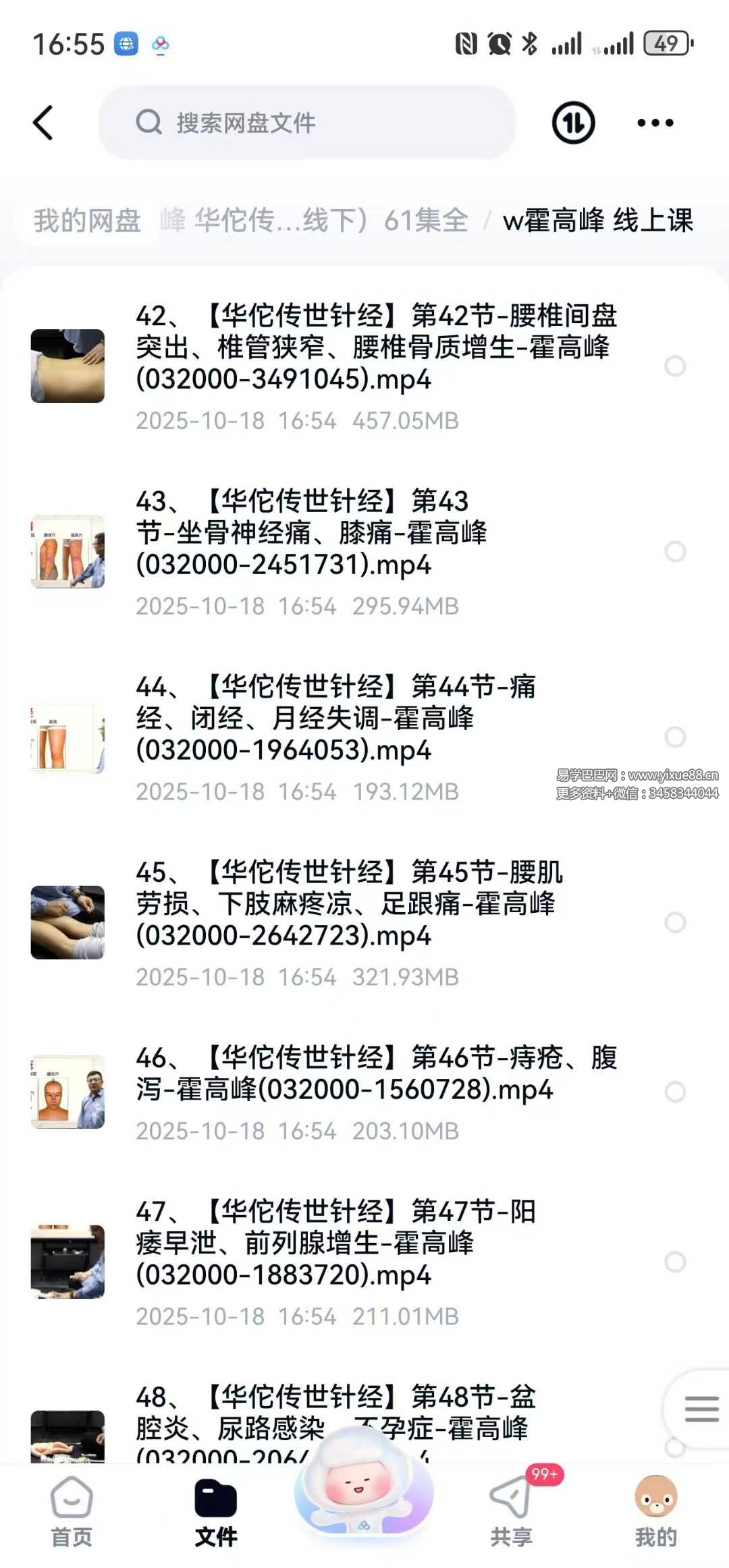This screenshot has width=729, height=1568.
Task: Go back with the top-left arrow
Action: pyautogui.click(x=43, y=123)
